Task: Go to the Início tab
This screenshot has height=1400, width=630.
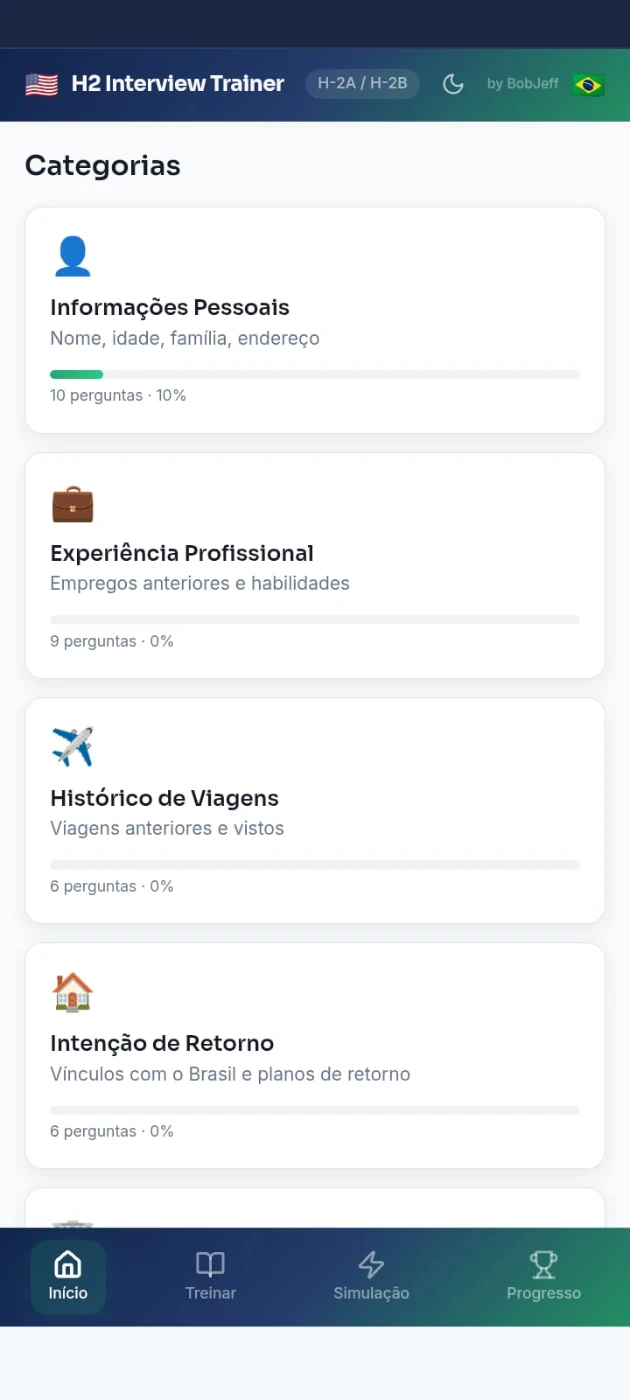Action: coord(68,1276)
